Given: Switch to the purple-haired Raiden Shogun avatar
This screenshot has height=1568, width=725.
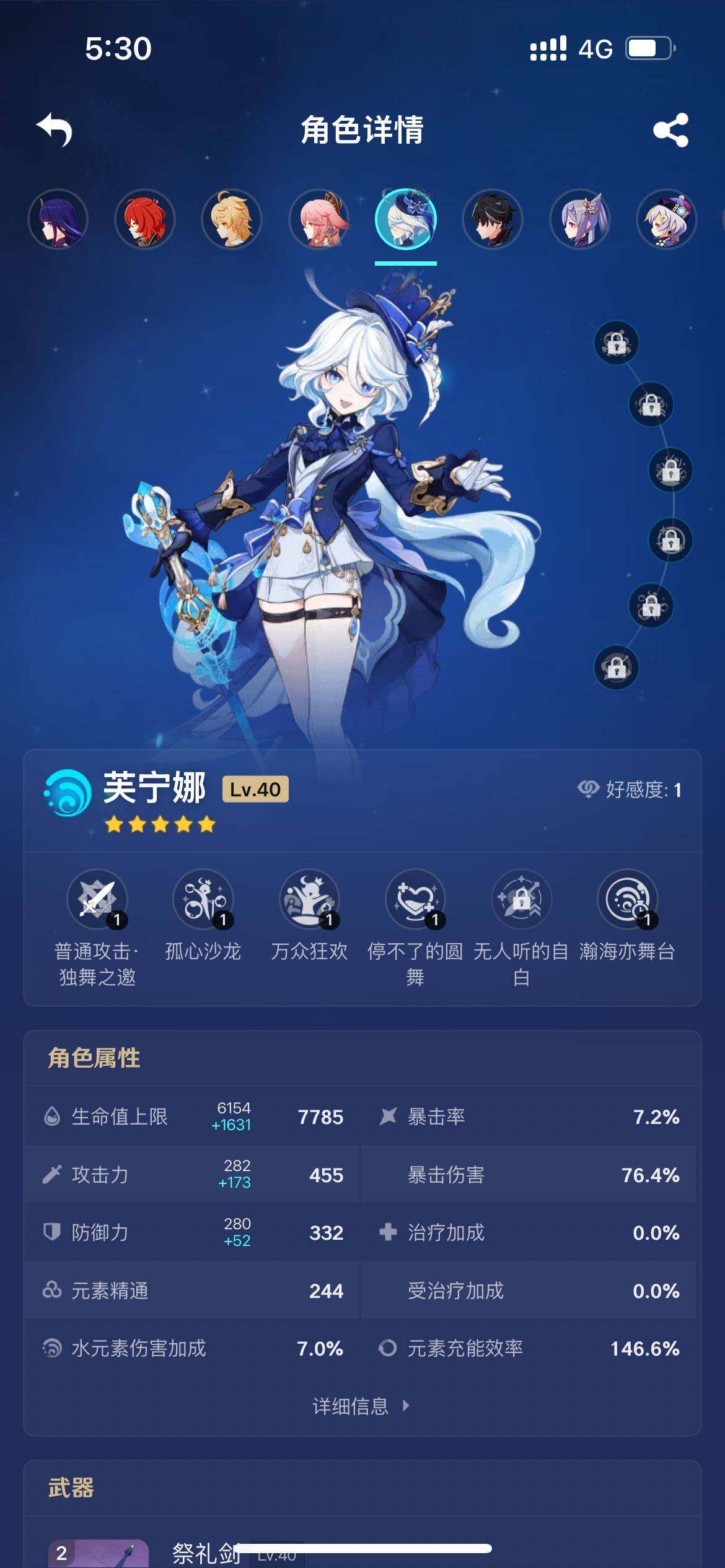Looking at the screenshot, I should [x=58, y=219].
